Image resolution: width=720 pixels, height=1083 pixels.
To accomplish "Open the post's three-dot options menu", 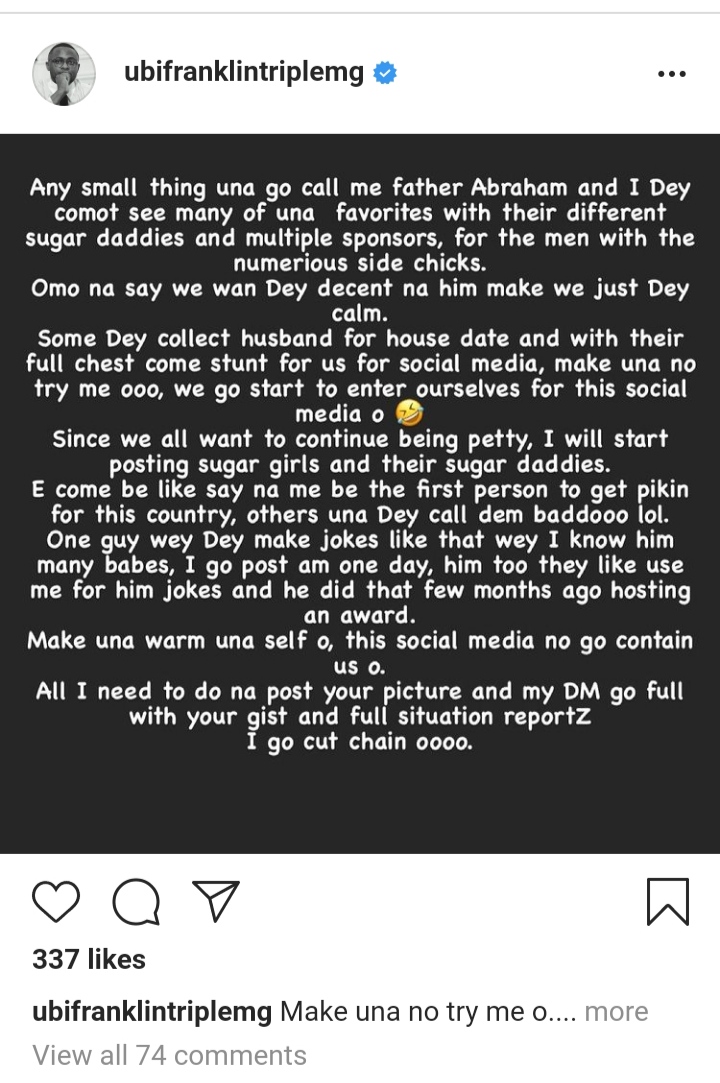I will (x=671, y=74).
